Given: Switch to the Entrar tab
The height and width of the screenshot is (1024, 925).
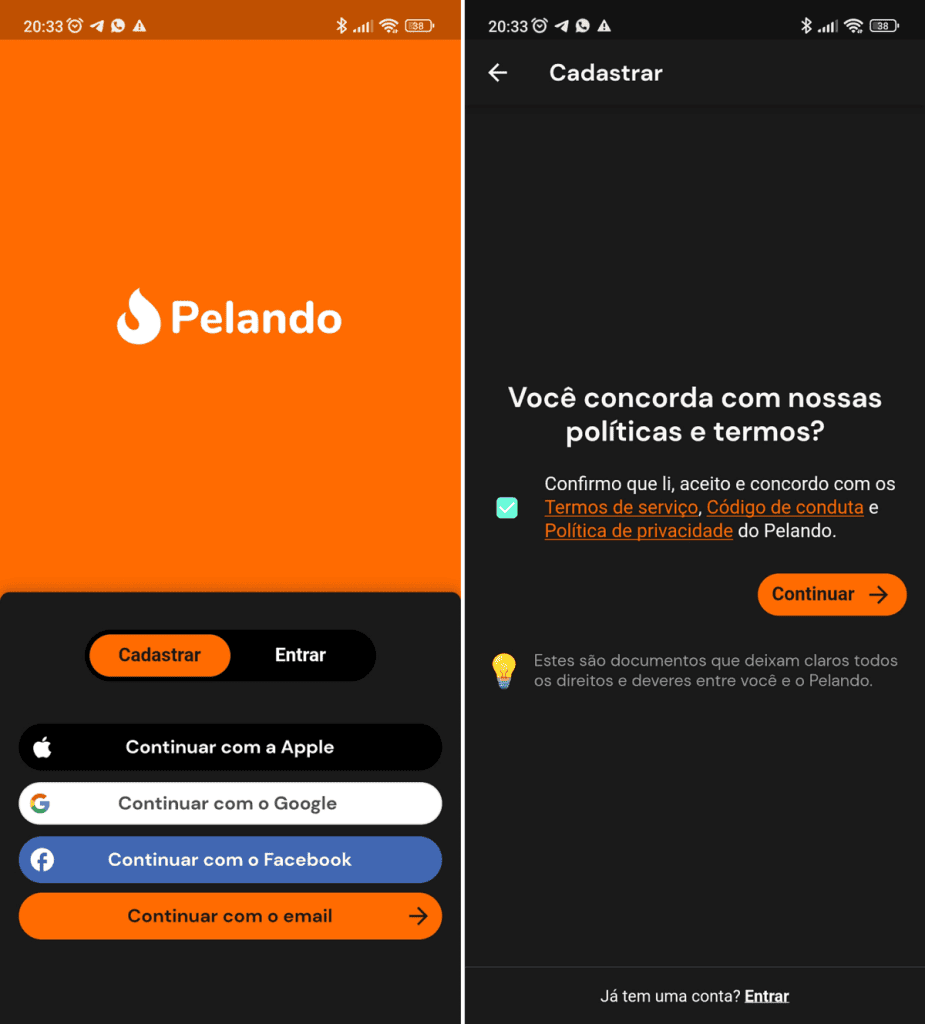Looking at the screenshot, I should 300,655.
